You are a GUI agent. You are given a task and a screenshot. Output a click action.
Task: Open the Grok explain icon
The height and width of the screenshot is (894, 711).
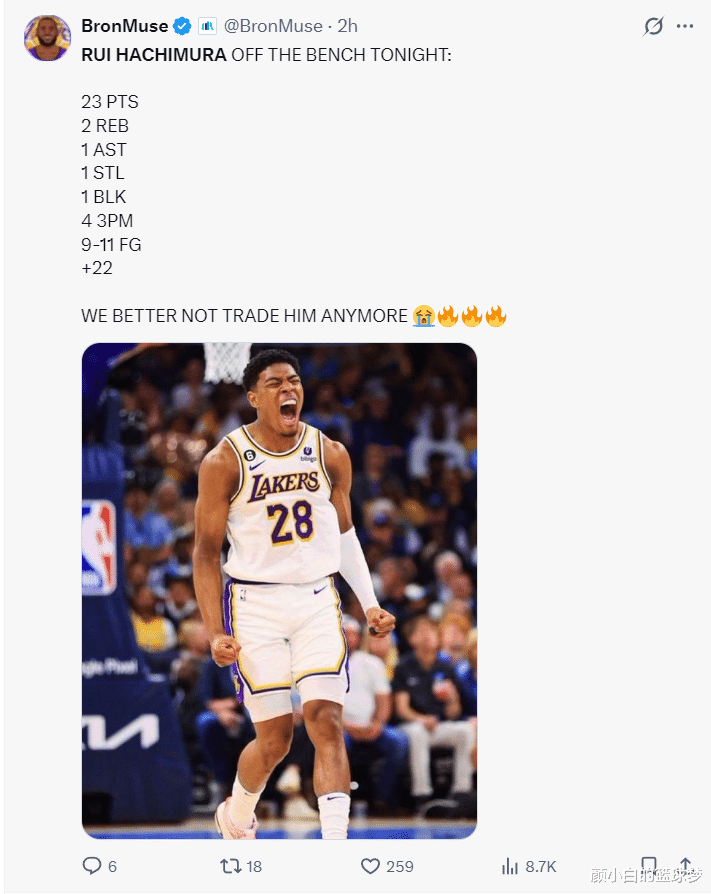pyautogui.click(x=653, y=26)
